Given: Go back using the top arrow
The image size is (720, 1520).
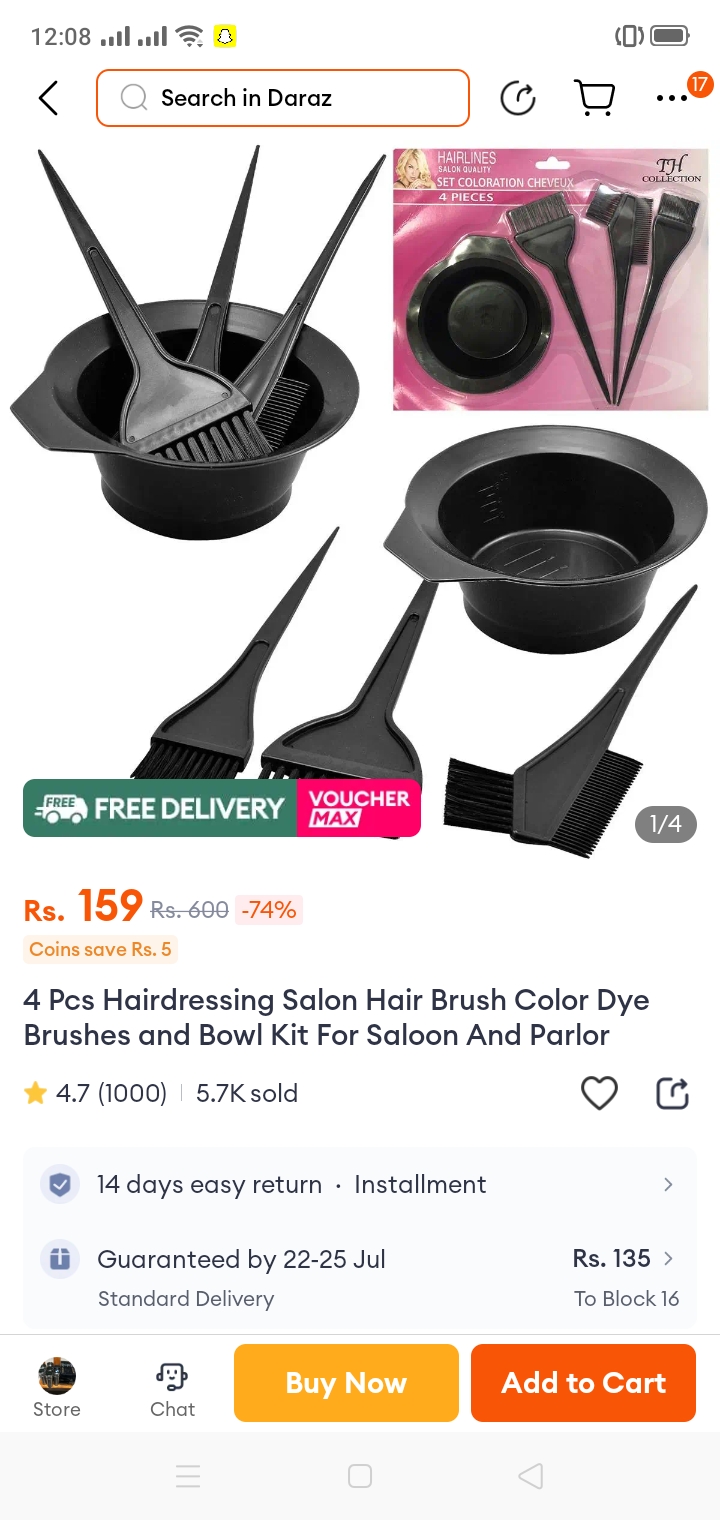Looking at the screenshot, I should coord(48,98).
